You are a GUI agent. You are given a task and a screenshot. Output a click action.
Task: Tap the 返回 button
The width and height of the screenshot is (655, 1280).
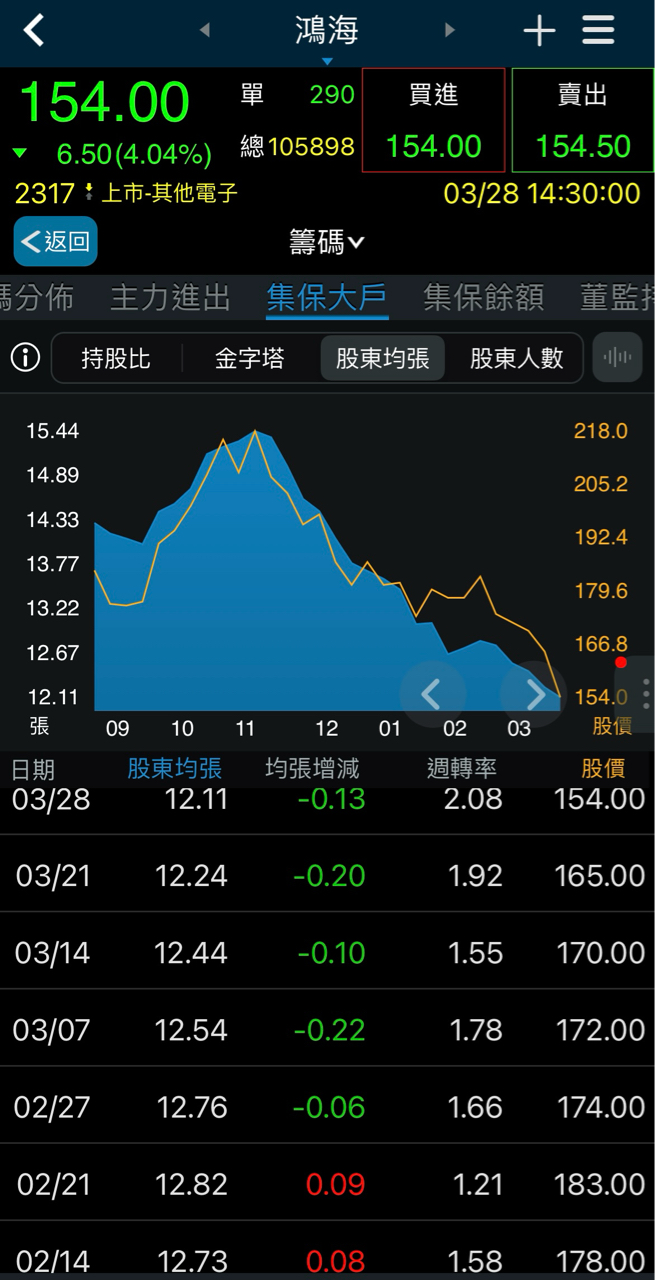click(x=56, y=241)
